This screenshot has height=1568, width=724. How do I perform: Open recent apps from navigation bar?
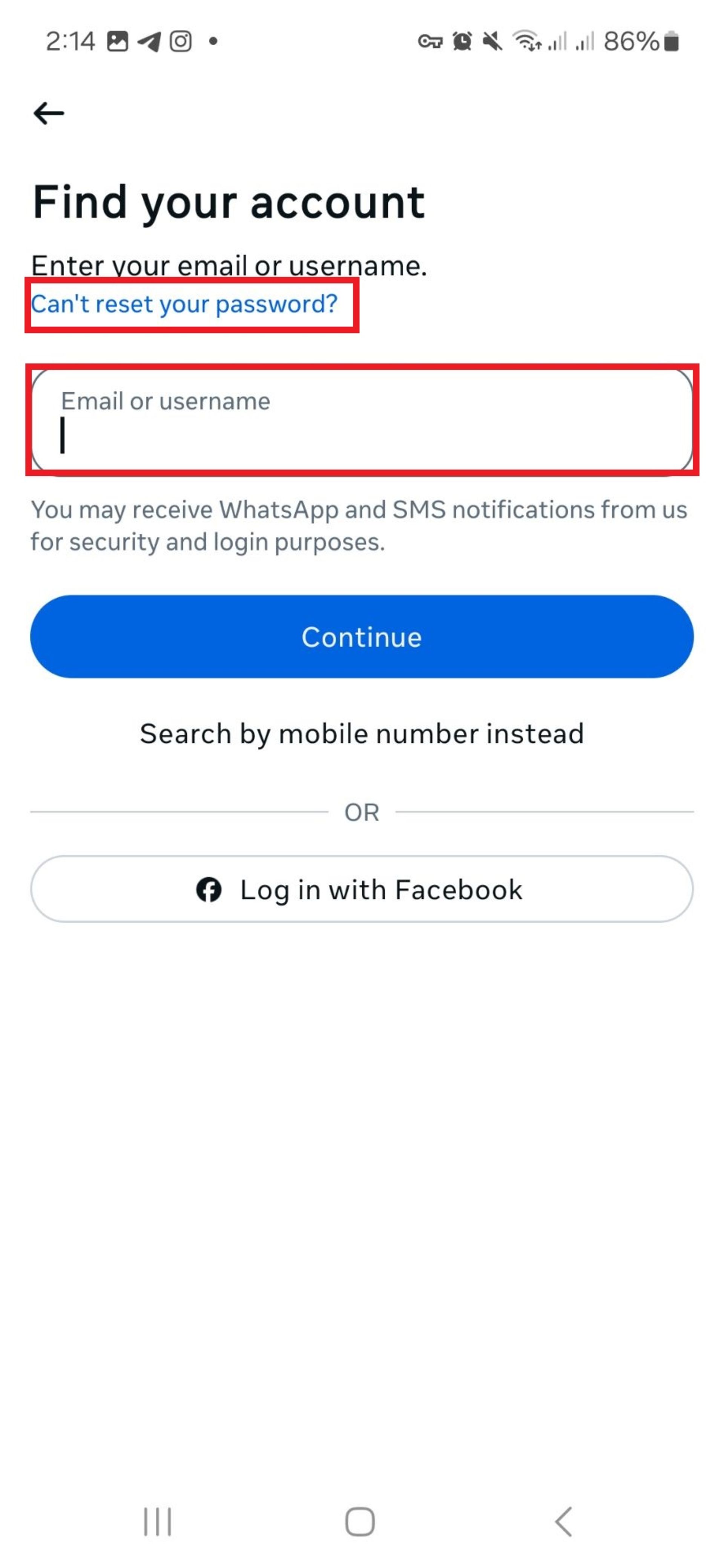point(158,1522)
